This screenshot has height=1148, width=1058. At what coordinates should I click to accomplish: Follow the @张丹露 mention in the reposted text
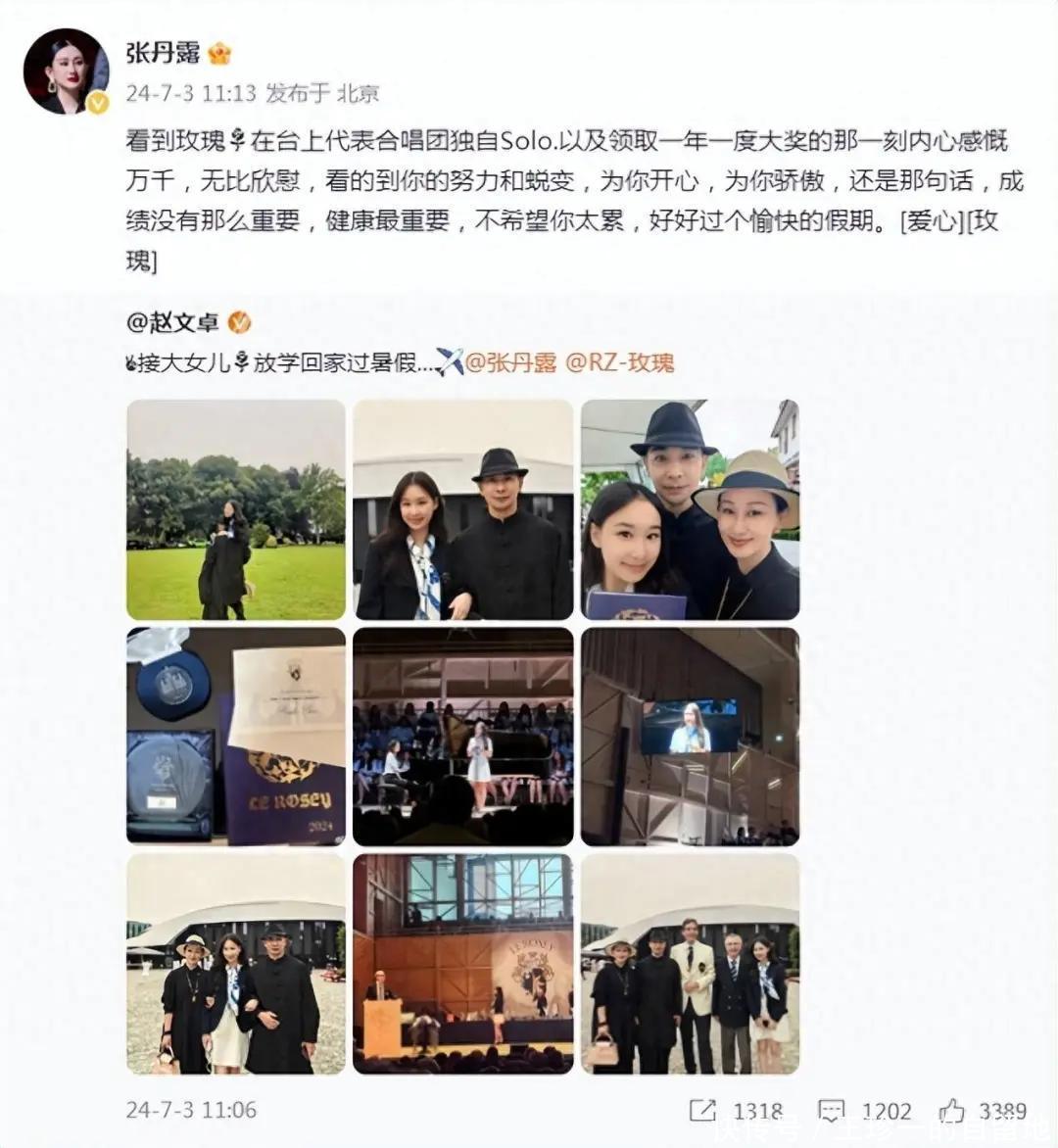509,362
